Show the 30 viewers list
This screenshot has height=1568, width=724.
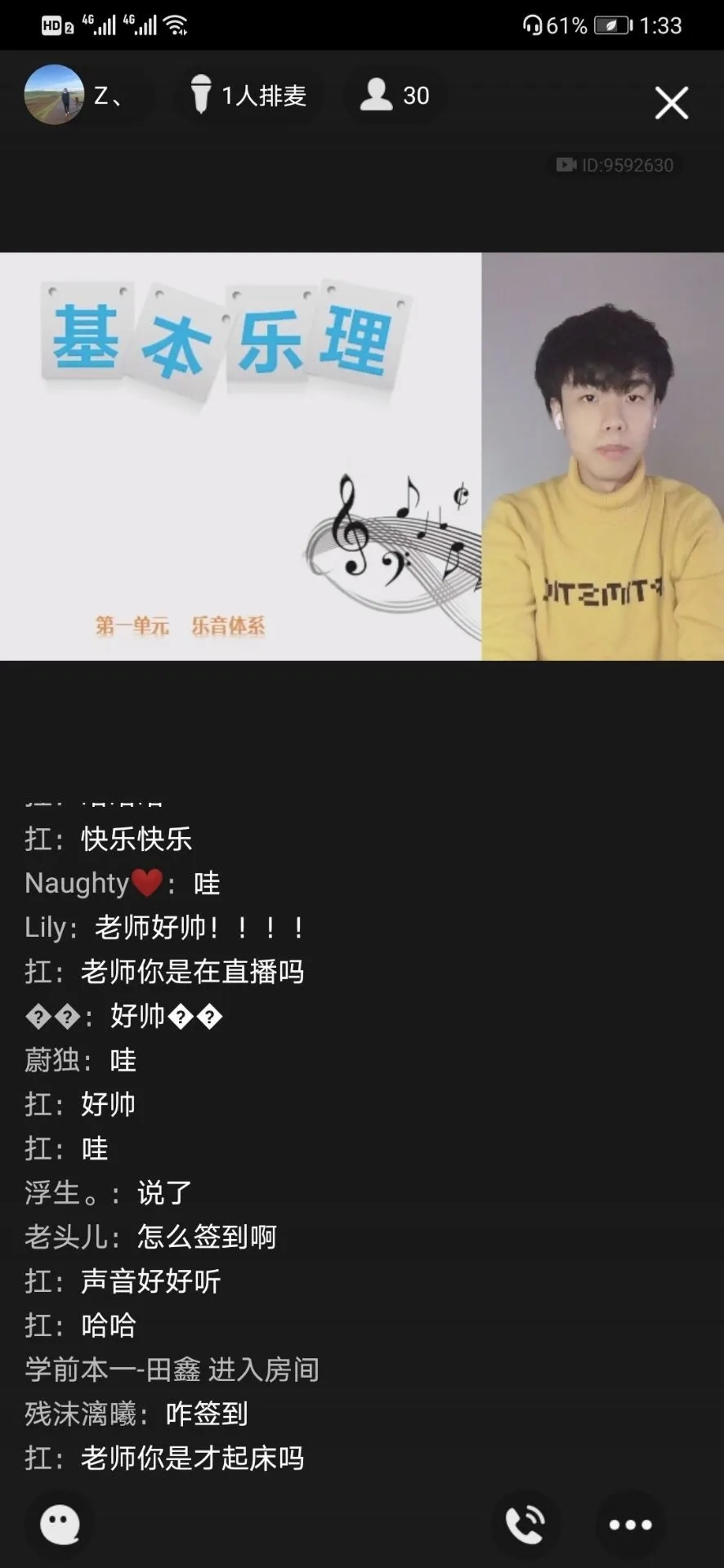pyautogui.click(x=396, y=96)
